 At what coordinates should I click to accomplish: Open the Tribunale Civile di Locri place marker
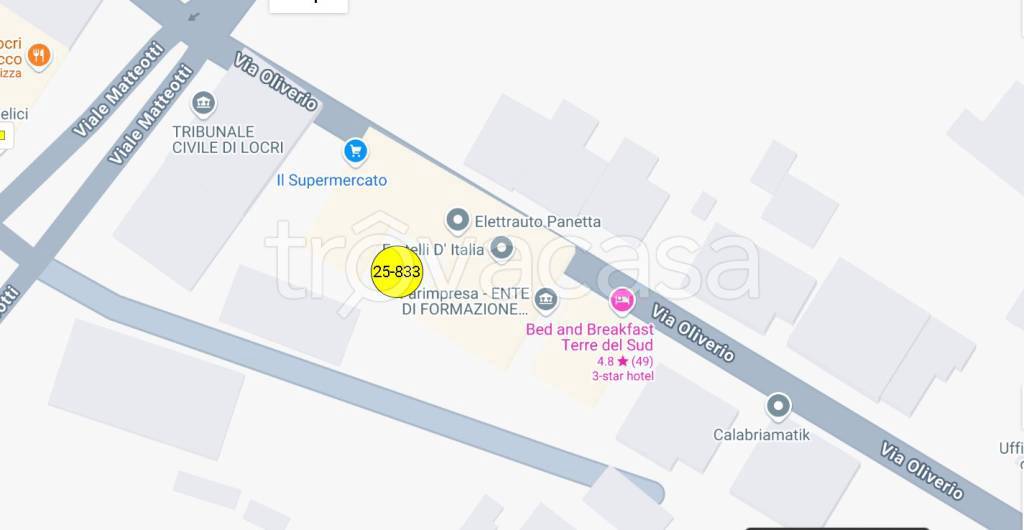(x=203, y=104)
